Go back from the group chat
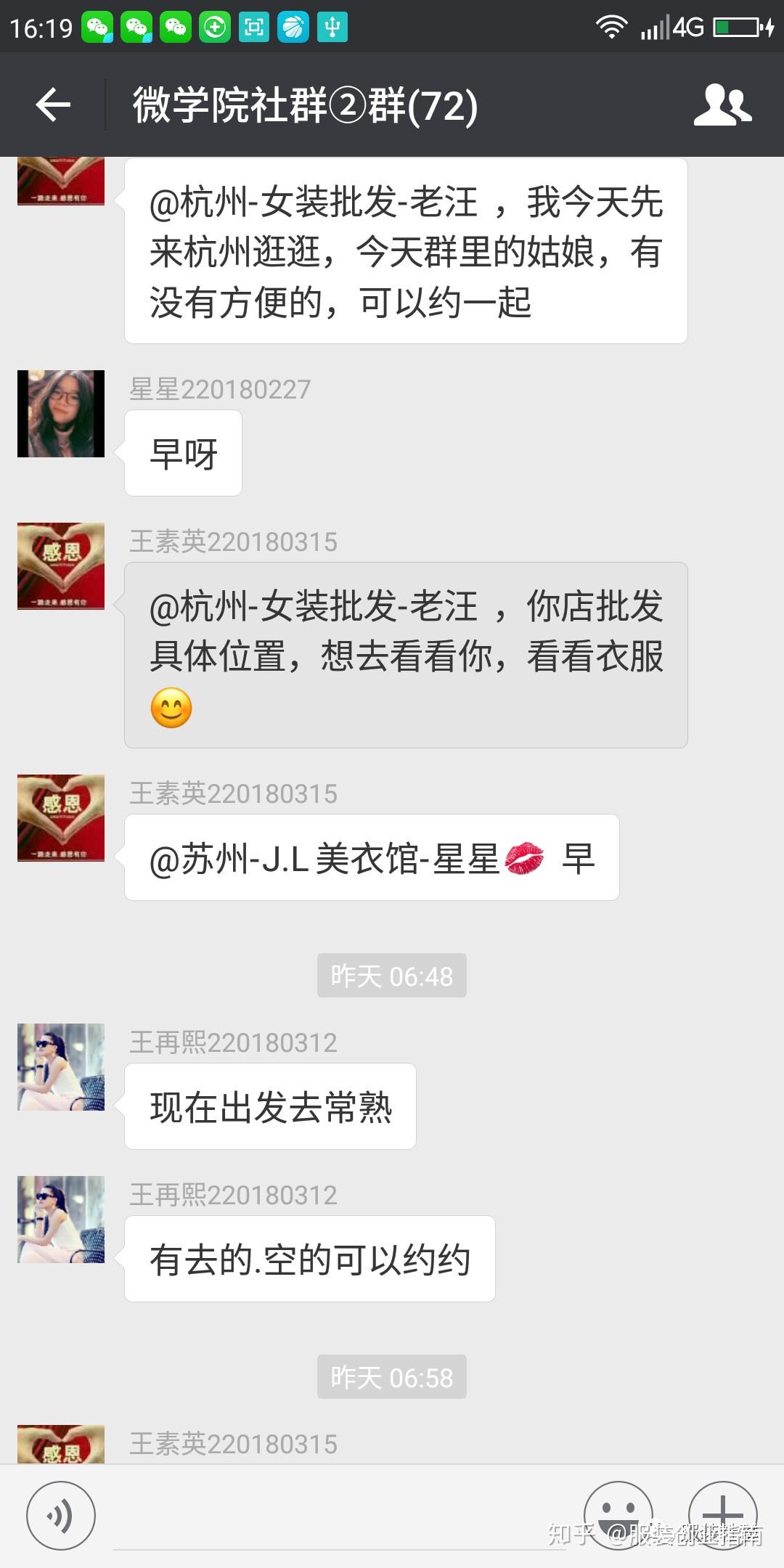The height and width of the screenshot is (1568, 784). (x=53, y=105)
